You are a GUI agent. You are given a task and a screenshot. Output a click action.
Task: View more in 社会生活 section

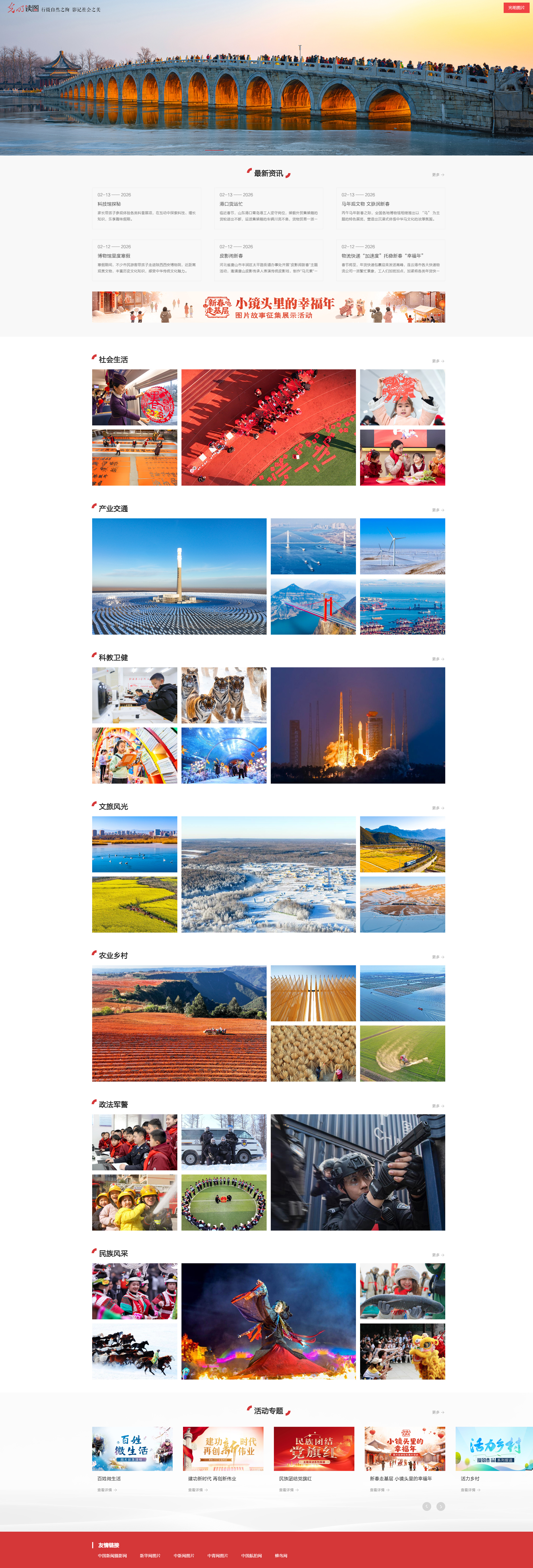click(x=438, y=361)
